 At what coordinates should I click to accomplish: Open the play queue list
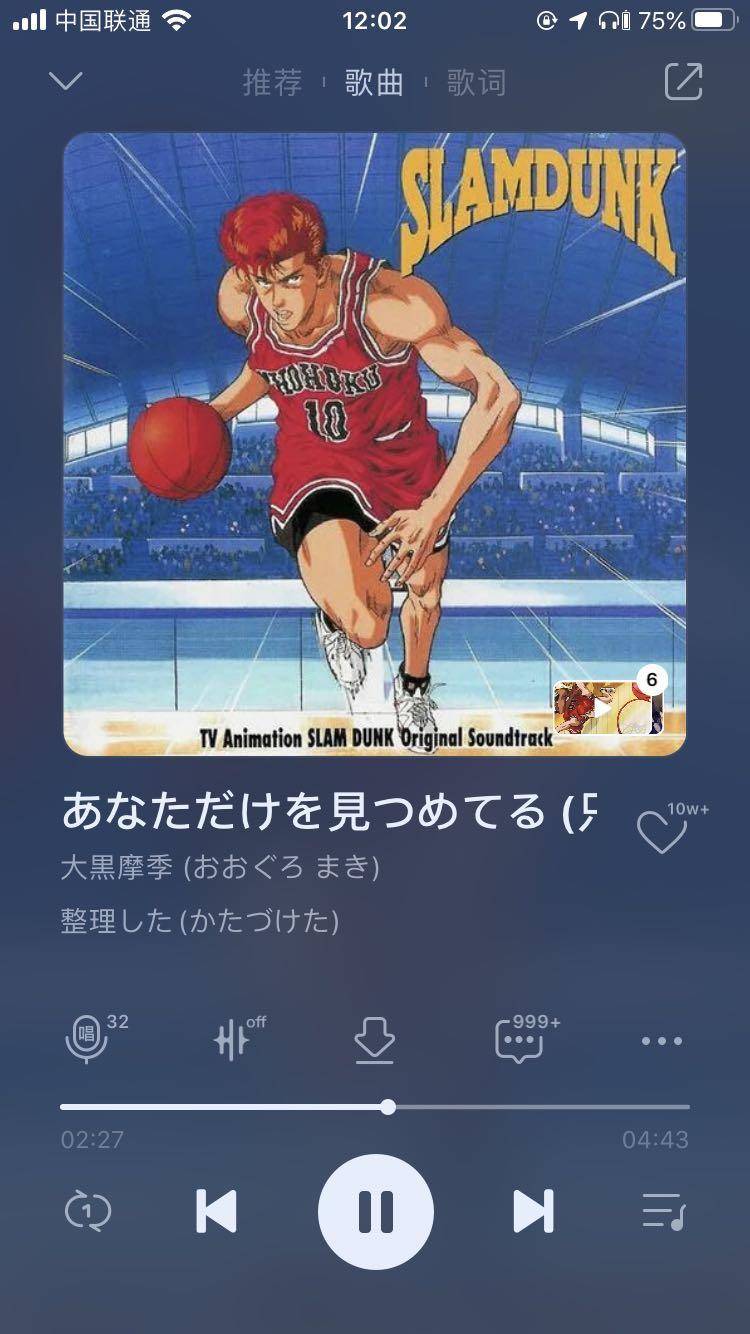[x=662, y=1212]
